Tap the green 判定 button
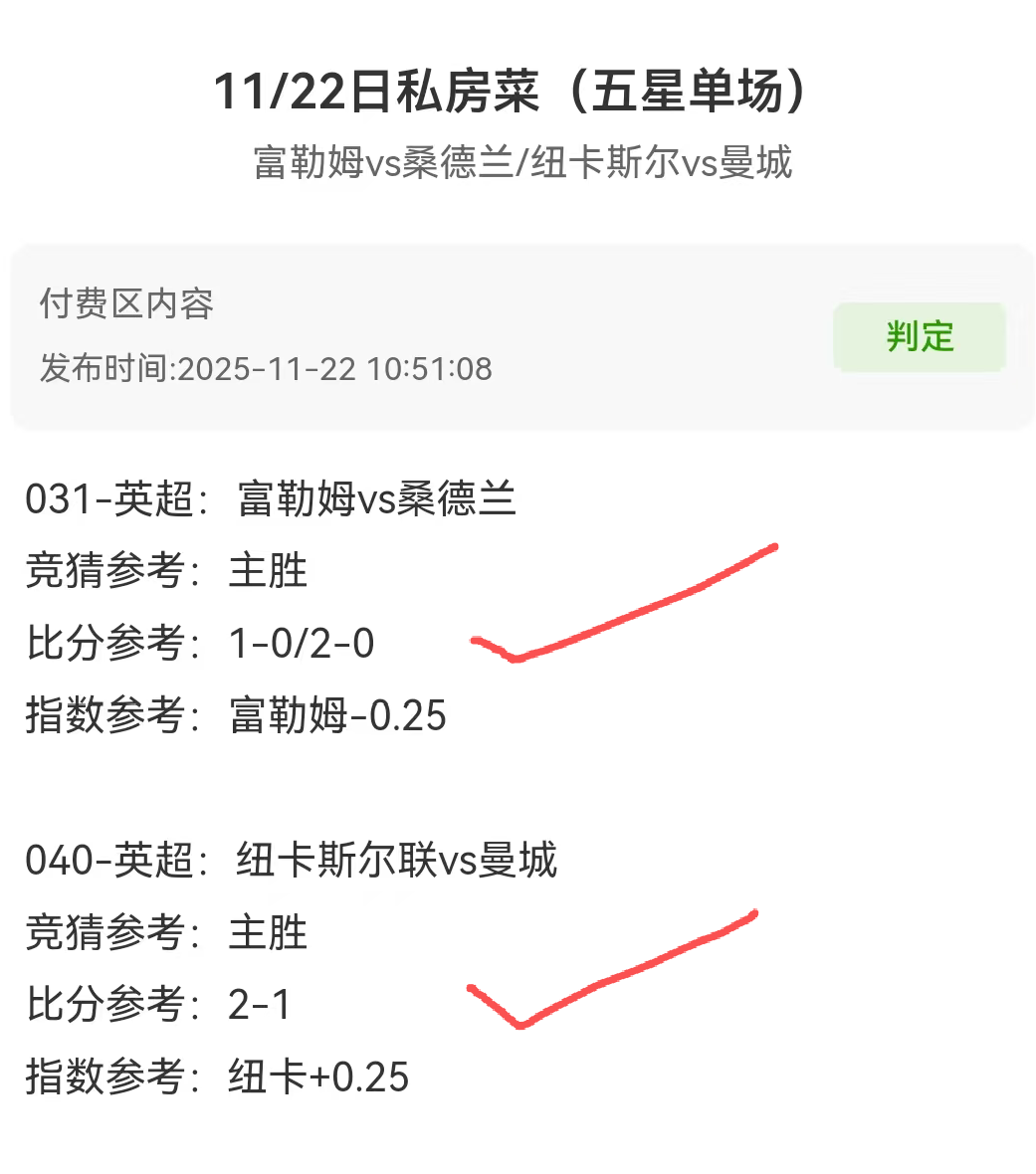 tap(920, 337)
